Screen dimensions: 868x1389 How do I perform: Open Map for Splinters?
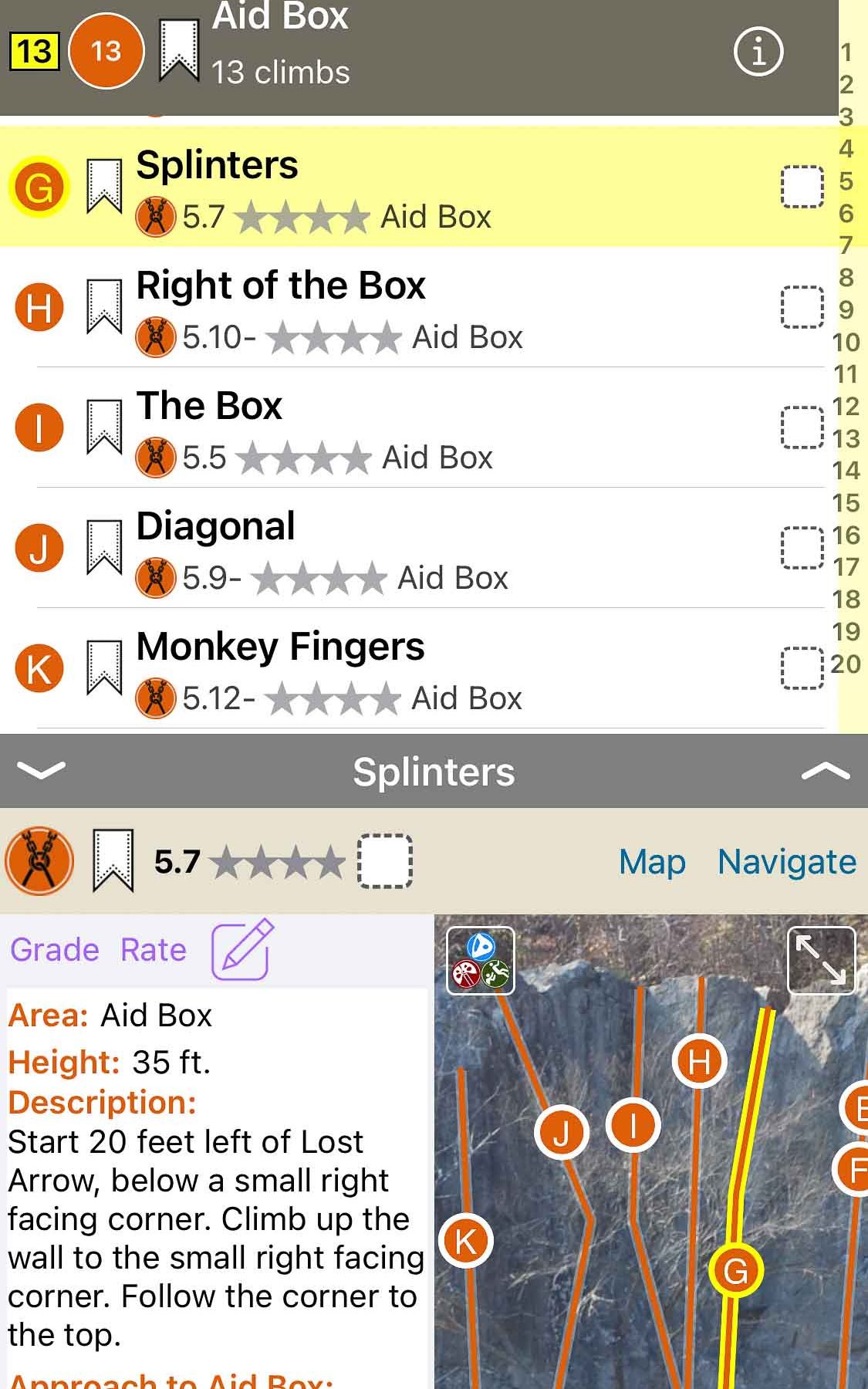coord(652,862)
